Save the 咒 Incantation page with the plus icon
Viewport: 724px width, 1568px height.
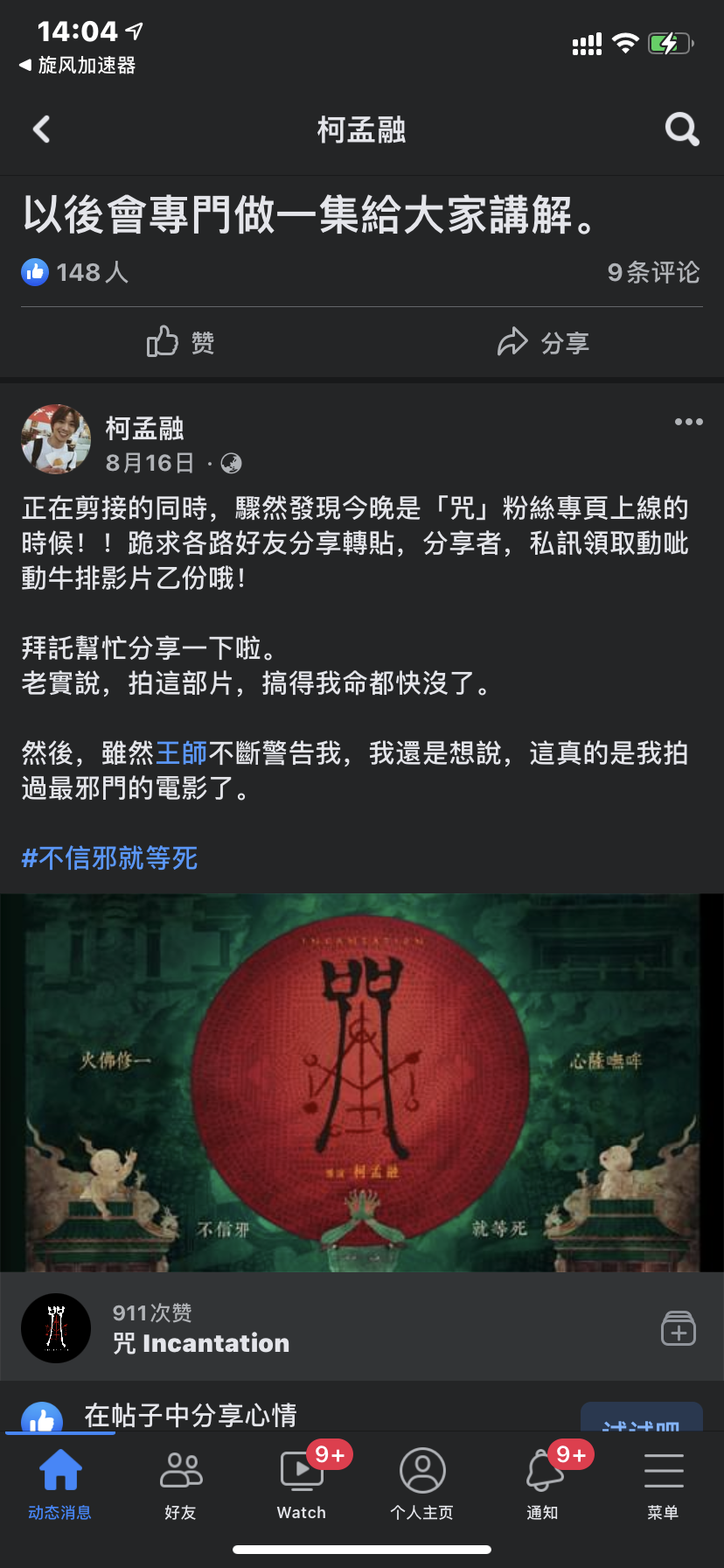[678, 1329]
